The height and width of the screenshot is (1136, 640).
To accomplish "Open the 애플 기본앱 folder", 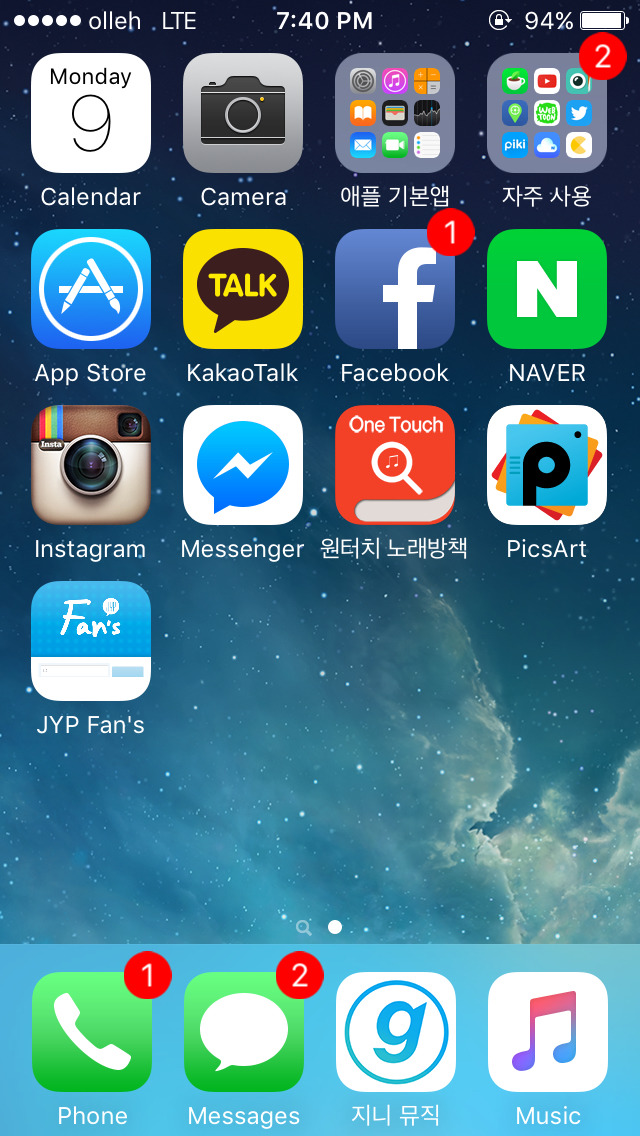I will pos(395,114).
